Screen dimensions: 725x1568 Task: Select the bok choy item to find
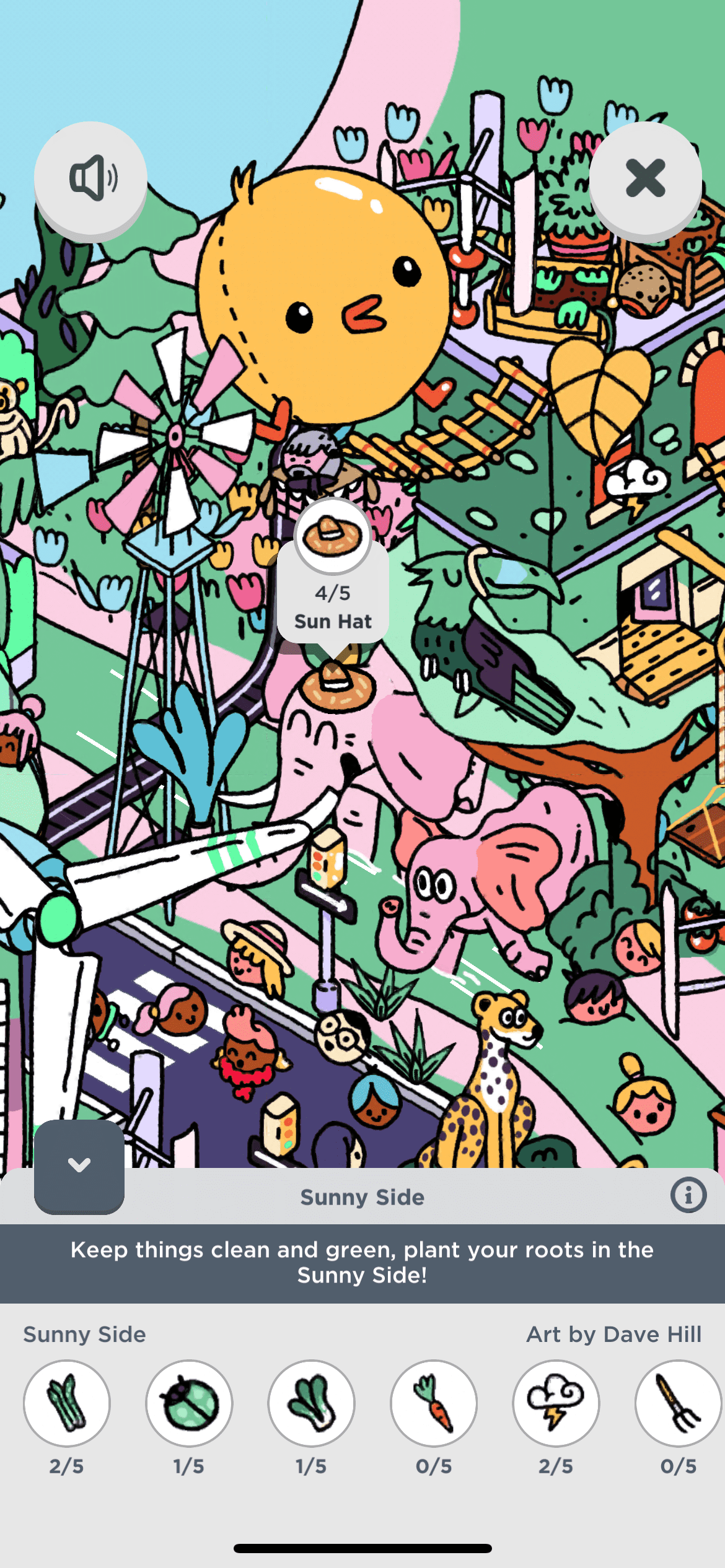point(311,1403)
